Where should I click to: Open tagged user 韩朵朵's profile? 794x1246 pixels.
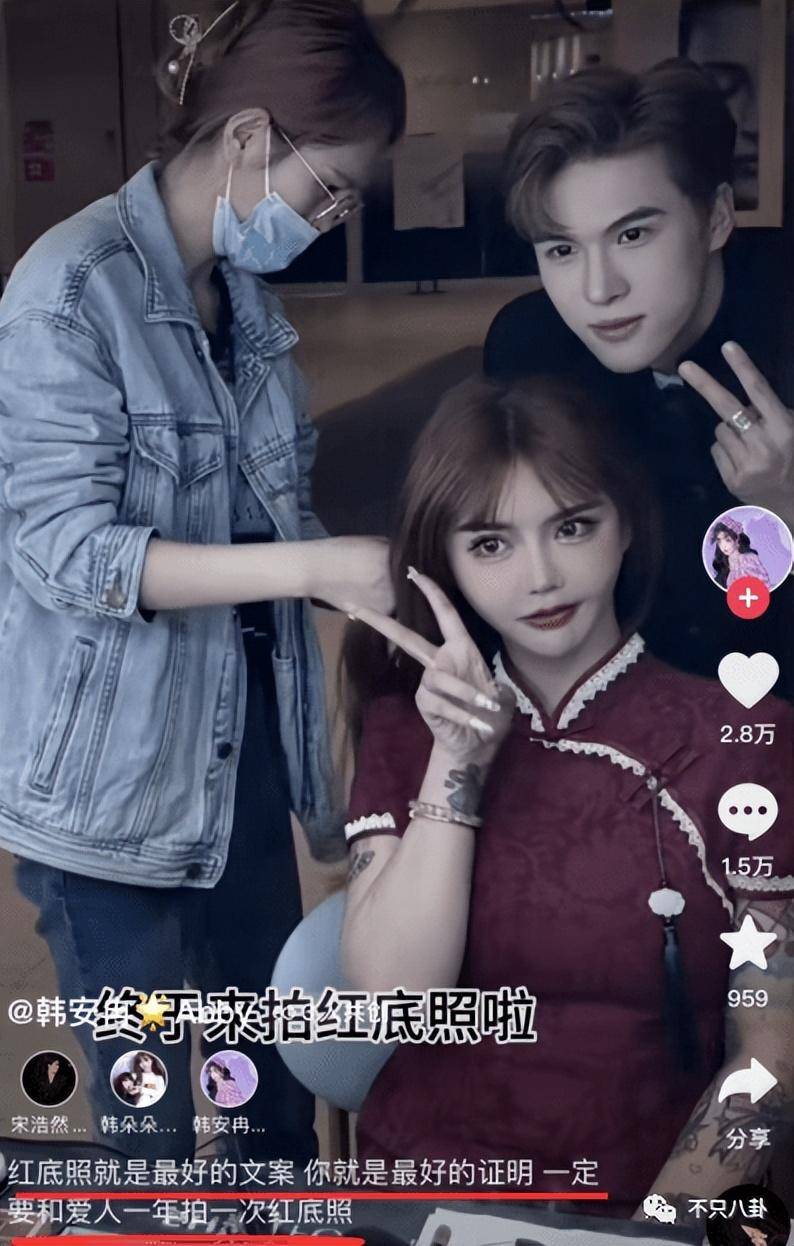[138, 1079]
